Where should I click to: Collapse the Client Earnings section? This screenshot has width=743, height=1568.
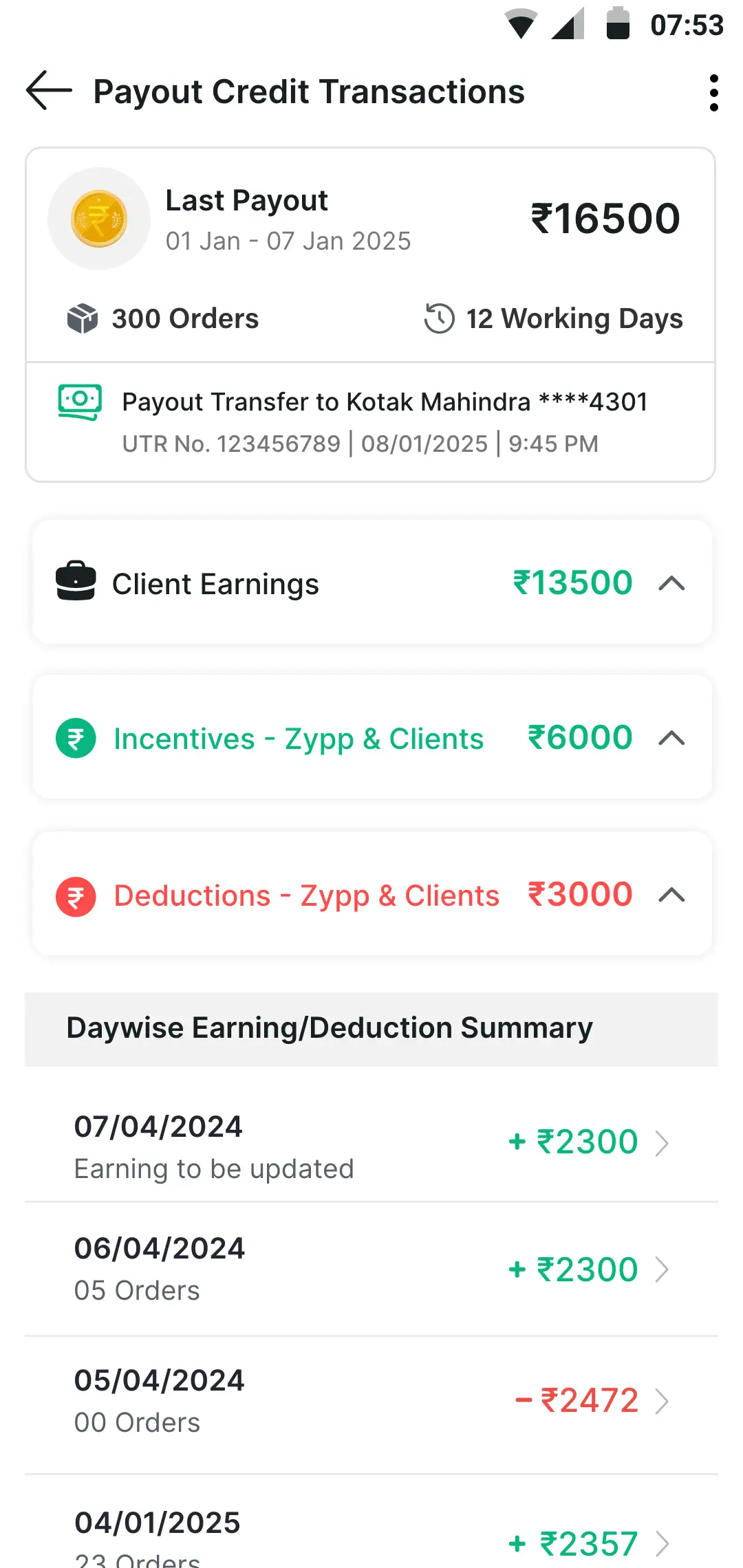(671, 584)
